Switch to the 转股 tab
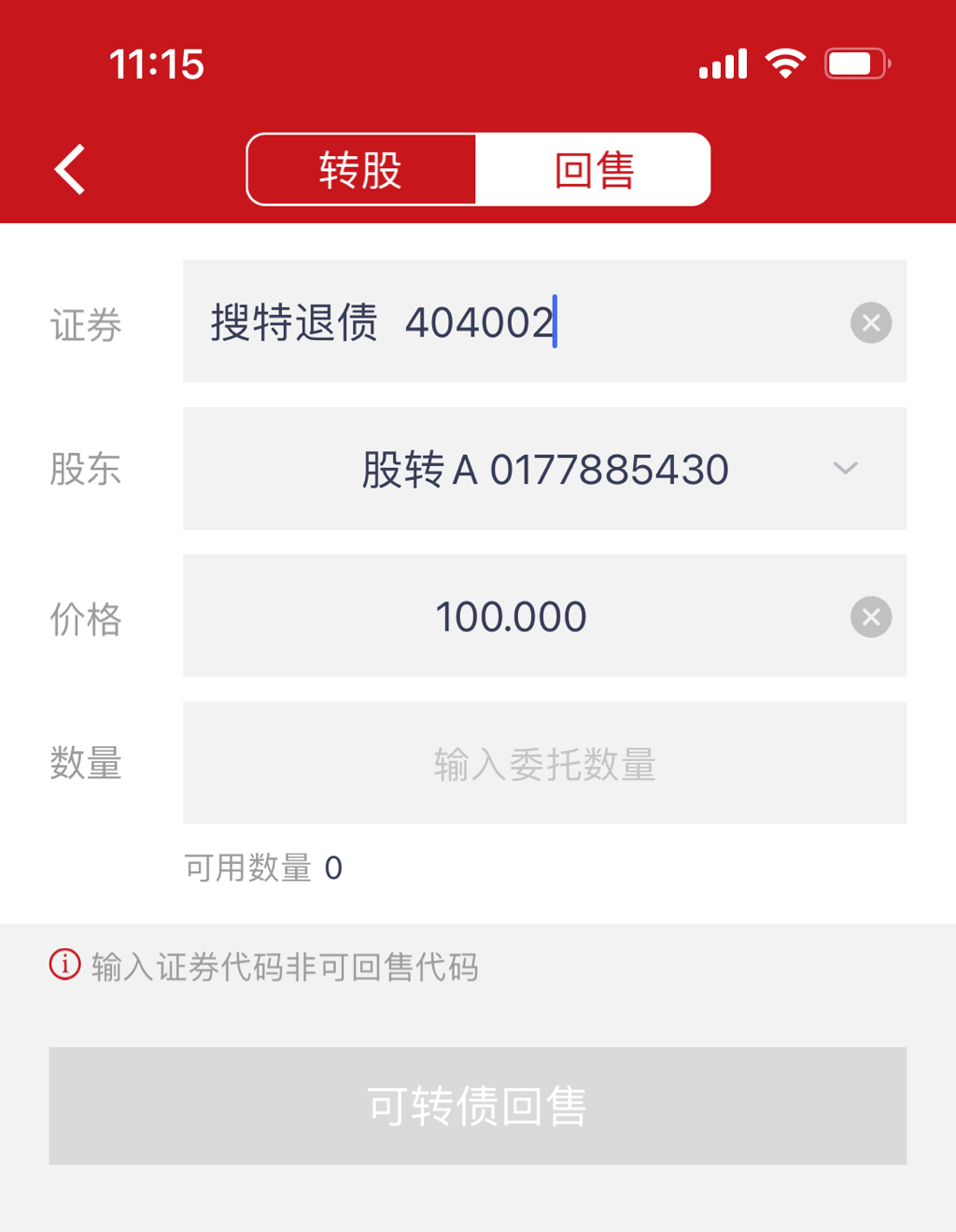 pyautogui.click(x=361, y=170)
